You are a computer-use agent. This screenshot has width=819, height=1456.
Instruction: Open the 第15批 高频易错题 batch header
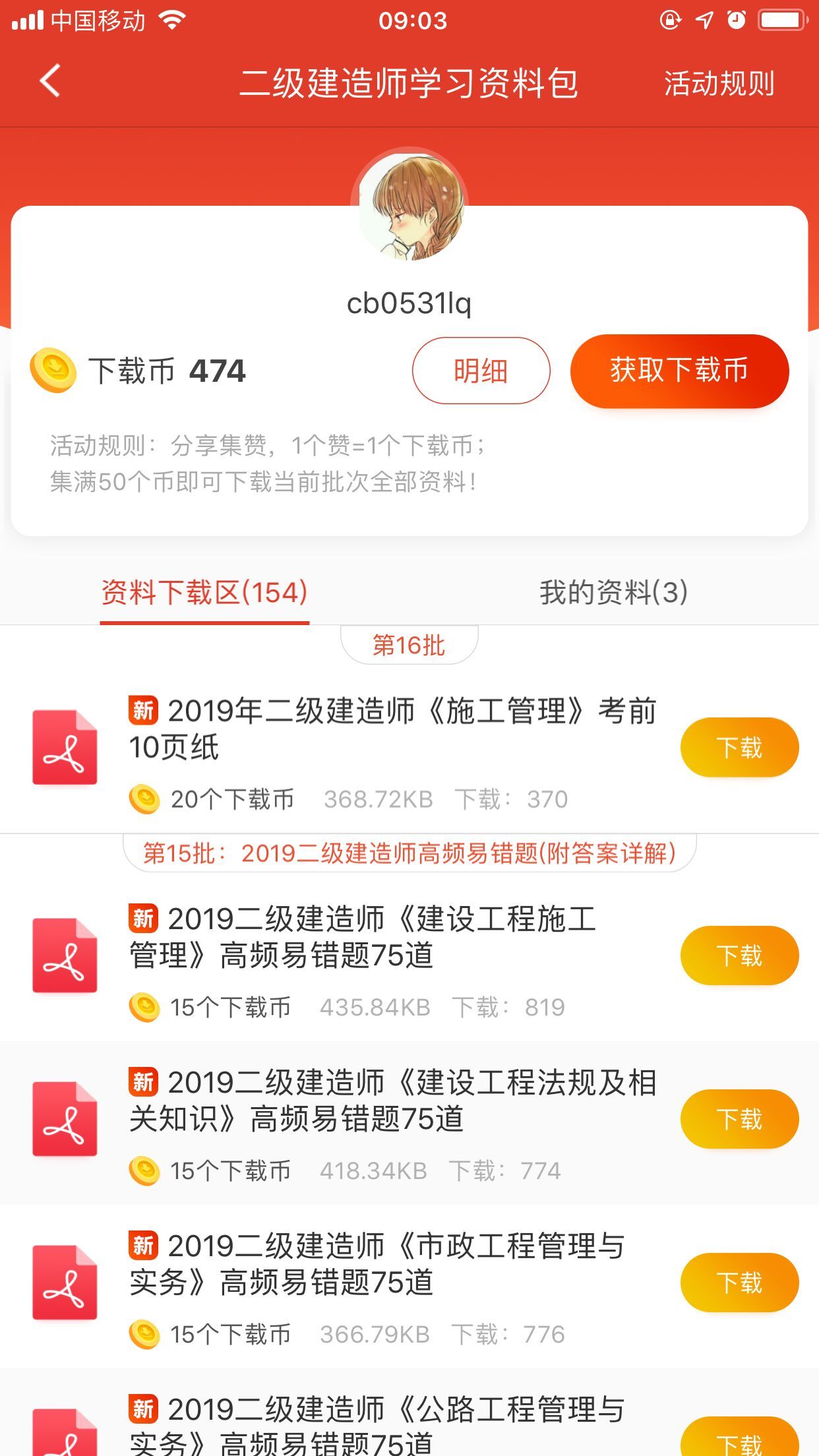point(409,852)
